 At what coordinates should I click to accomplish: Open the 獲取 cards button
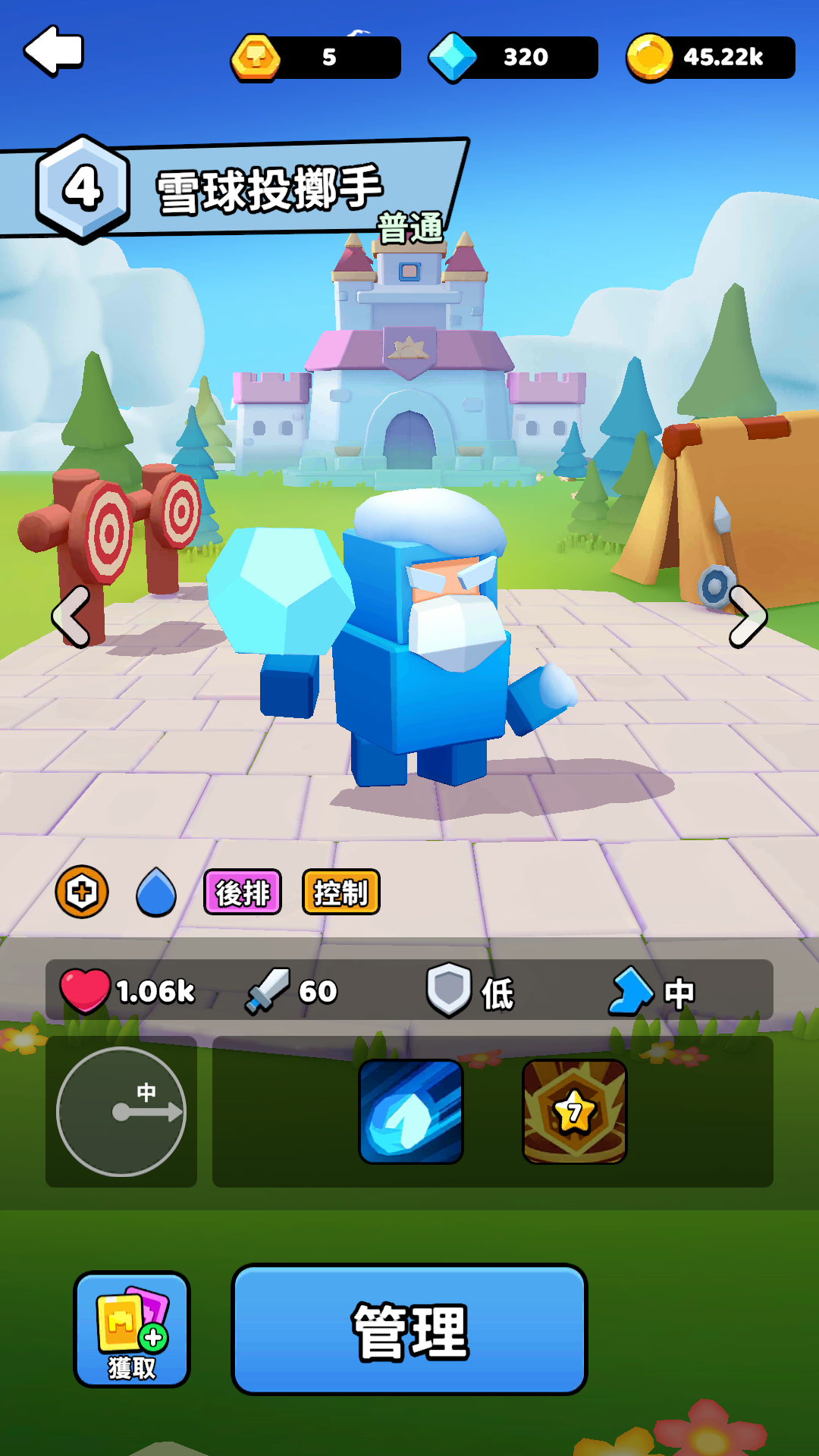point(132,1329)
